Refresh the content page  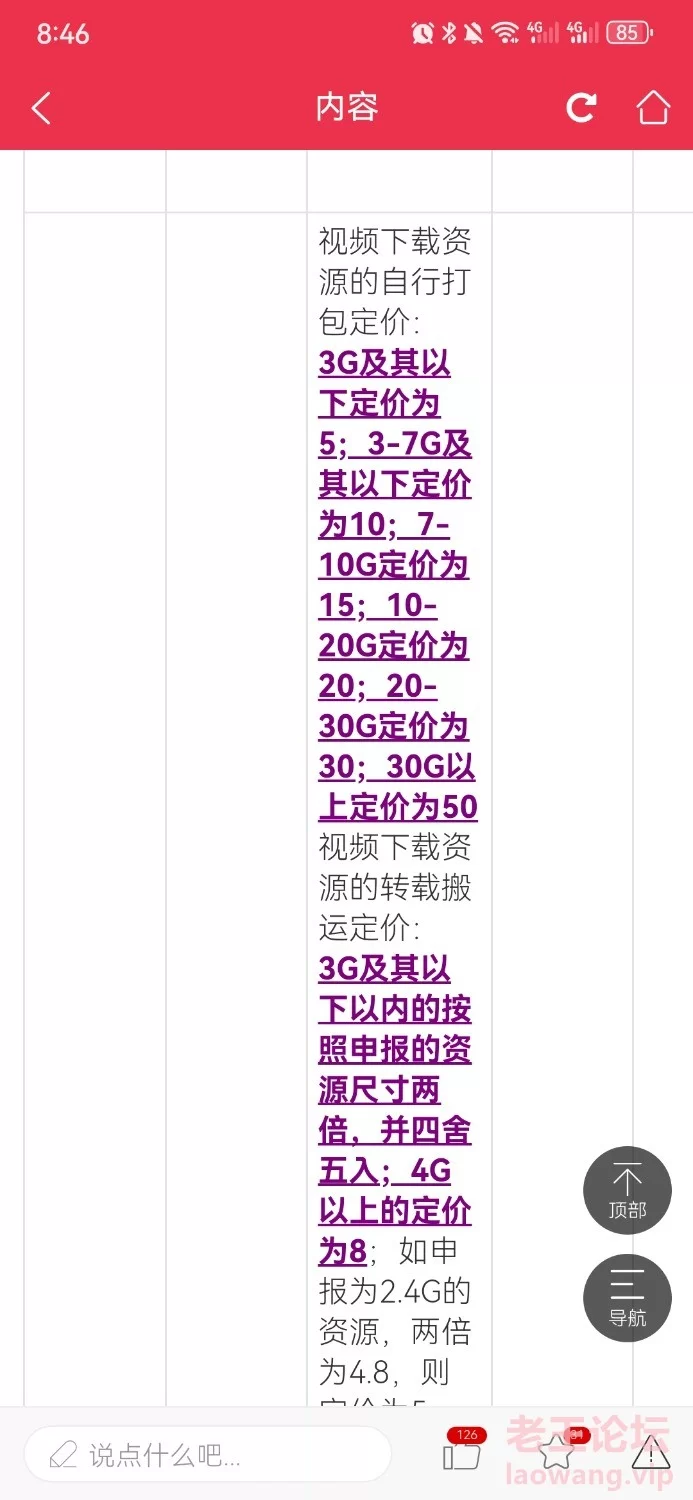point(581,107)
